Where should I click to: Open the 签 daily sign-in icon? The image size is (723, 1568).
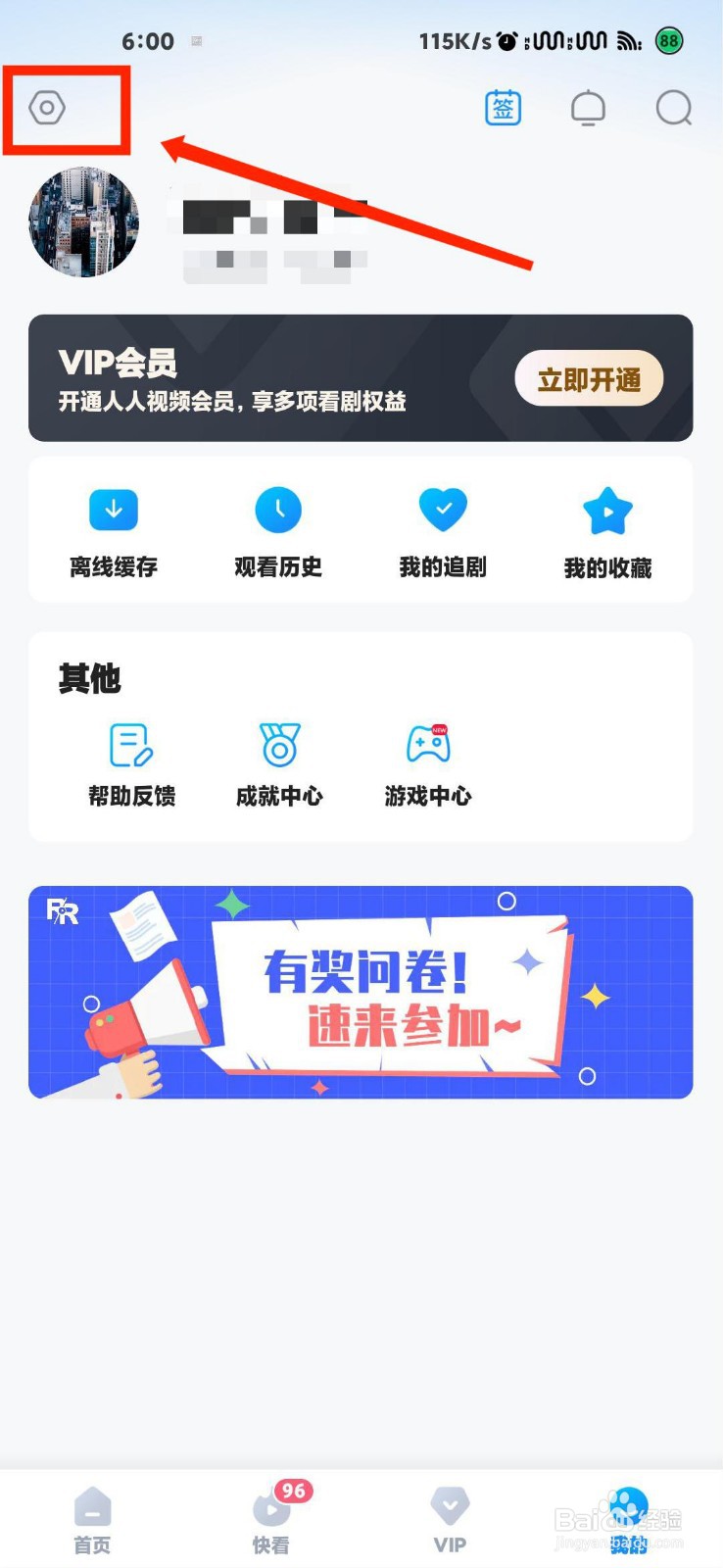click(x=502, y=109)
